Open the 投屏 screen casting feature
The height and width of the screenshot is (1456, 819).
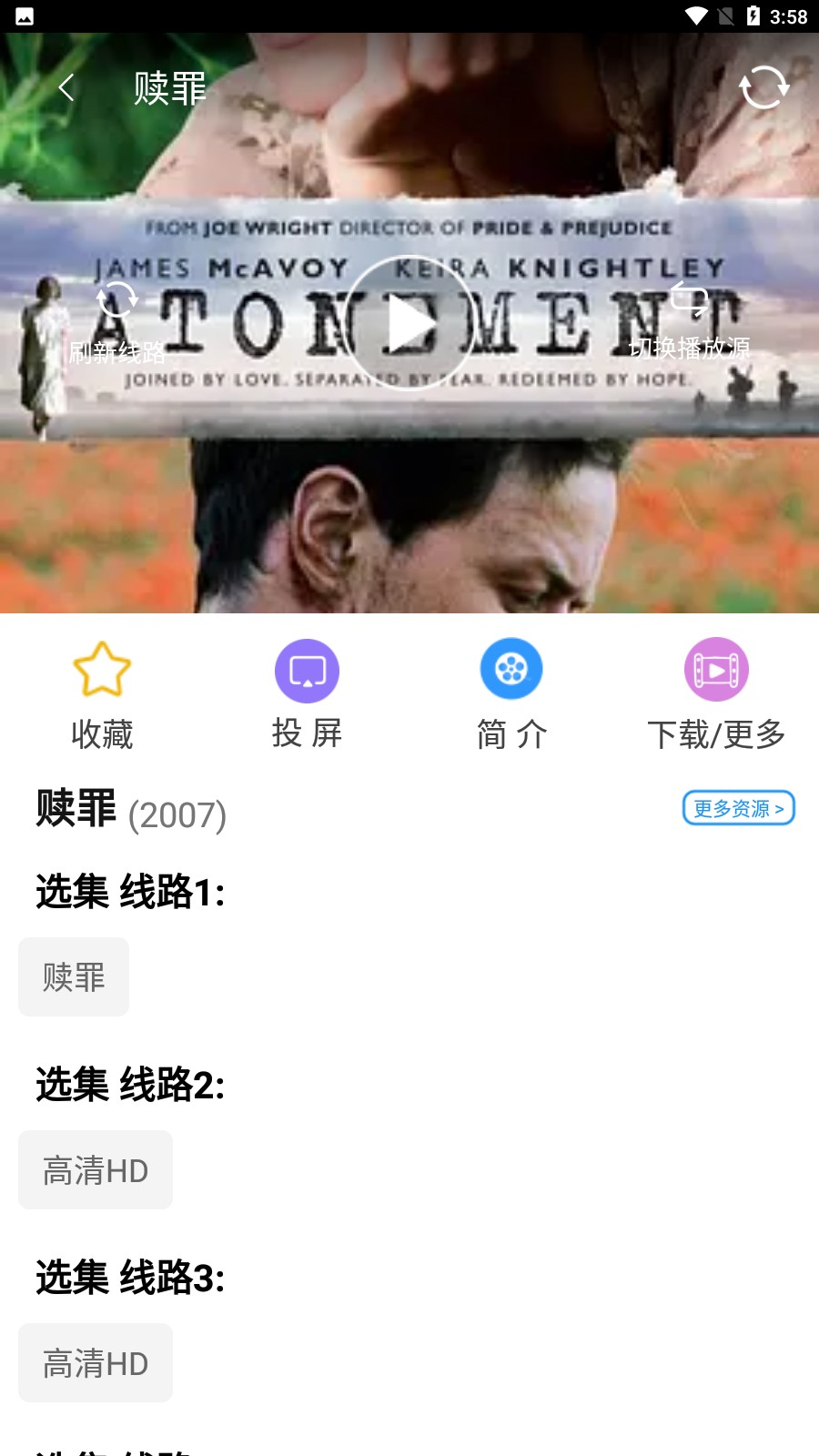[x=307, y=692]
